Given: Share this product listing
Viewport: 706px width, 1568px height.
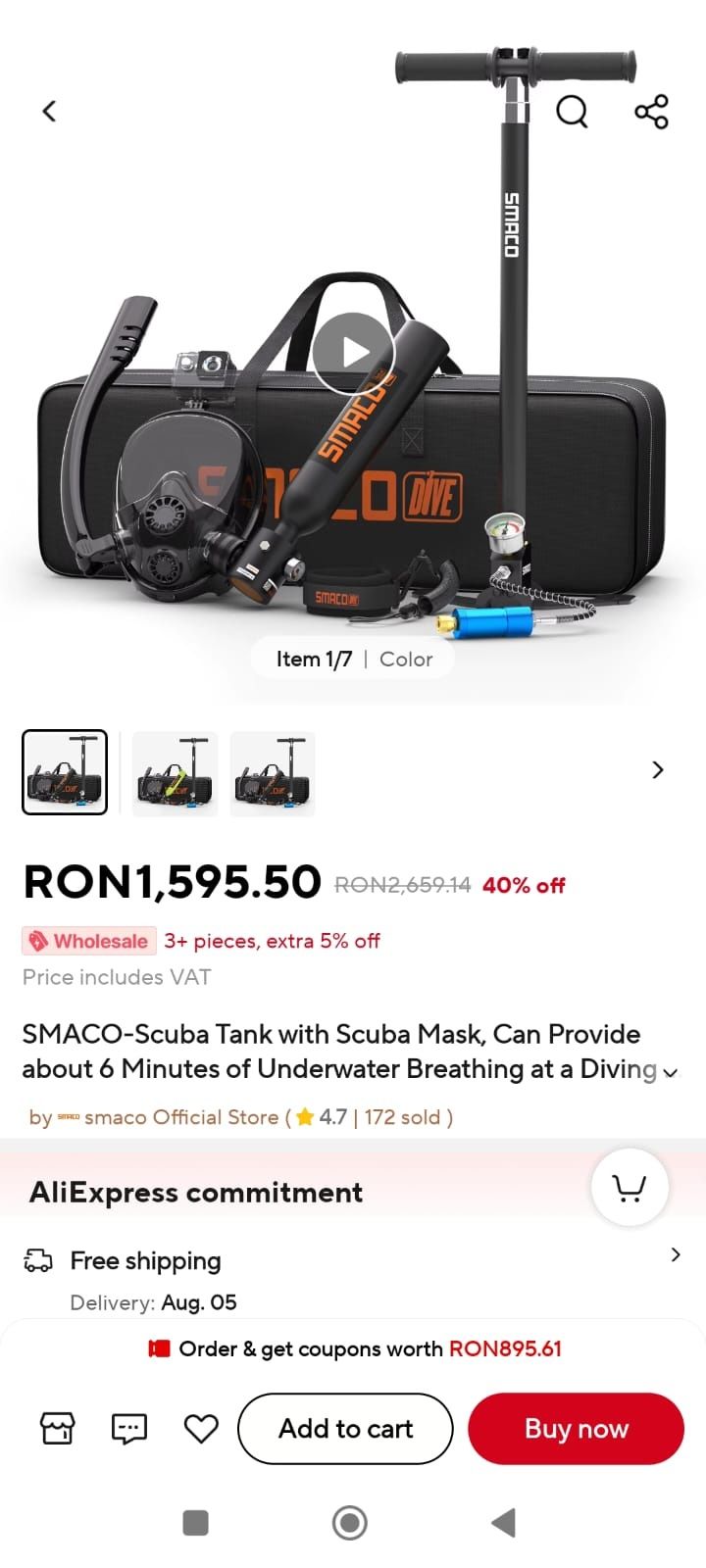Looking at the screenshot, I should (651, 112).
